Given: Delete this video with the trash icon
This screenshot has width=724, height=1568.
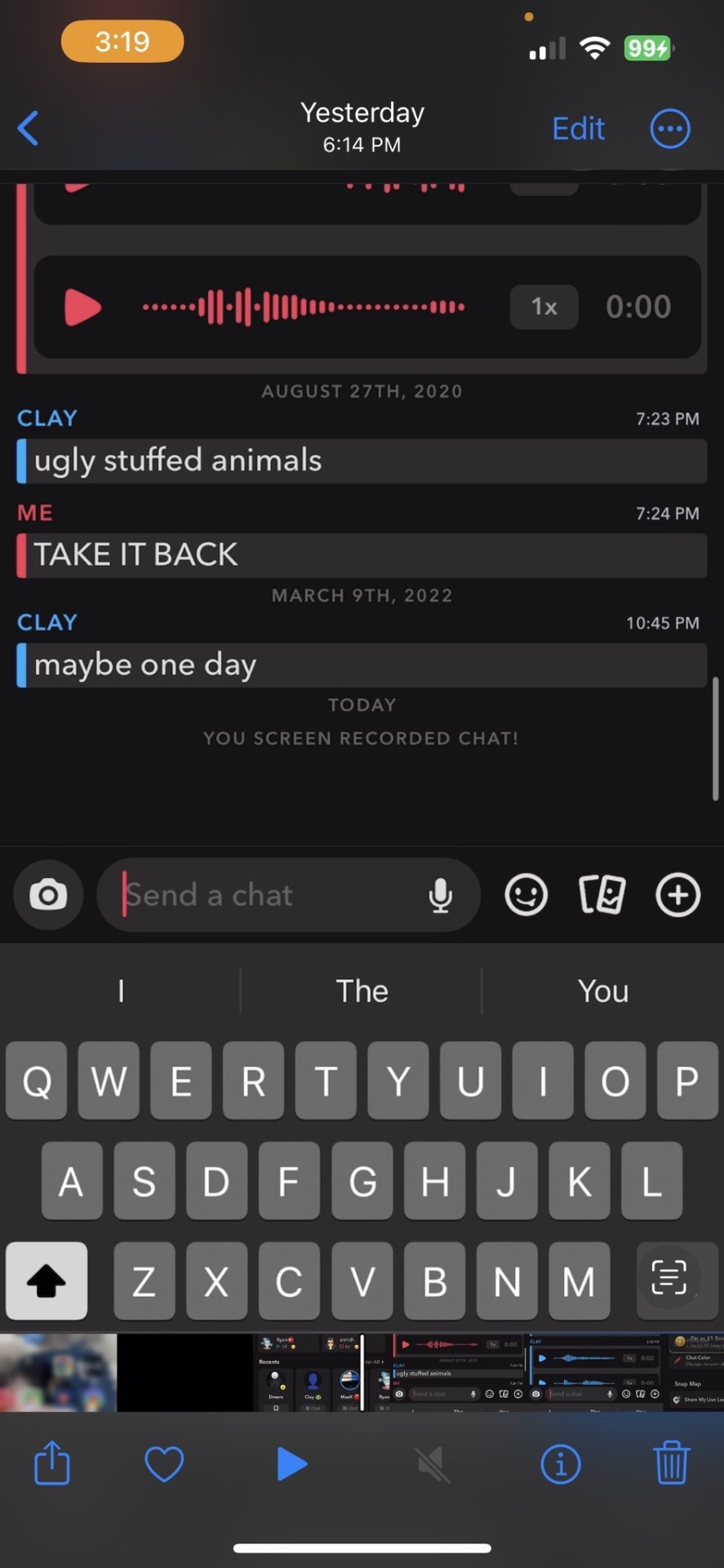Looking at the screenshot, I should [671, 1463].
